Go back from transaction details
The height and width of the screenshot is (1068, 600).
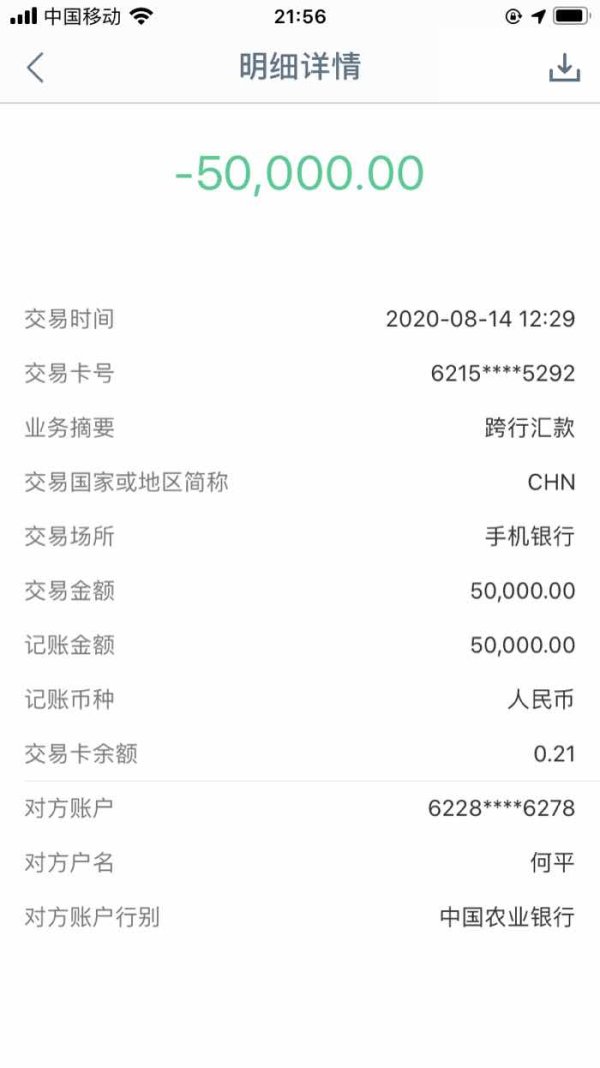35,67
